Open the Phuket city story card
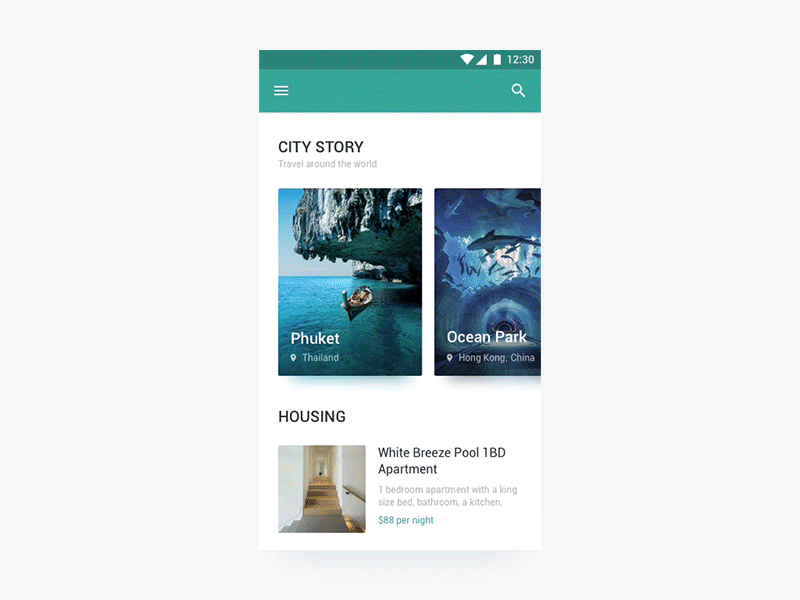Image resolution: width=800 pixels, height=600 pixels. tap(350, 282)
